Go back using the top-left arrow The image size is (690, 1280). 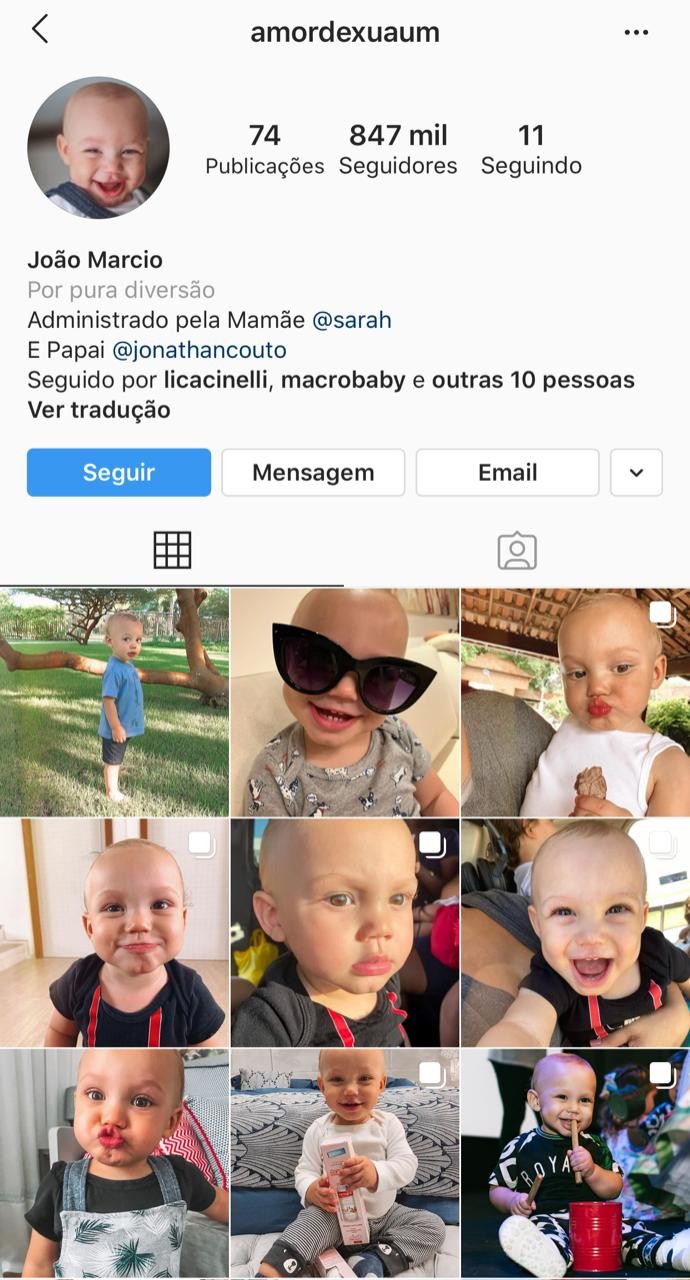pyautogui.click(x=40, y=30)
